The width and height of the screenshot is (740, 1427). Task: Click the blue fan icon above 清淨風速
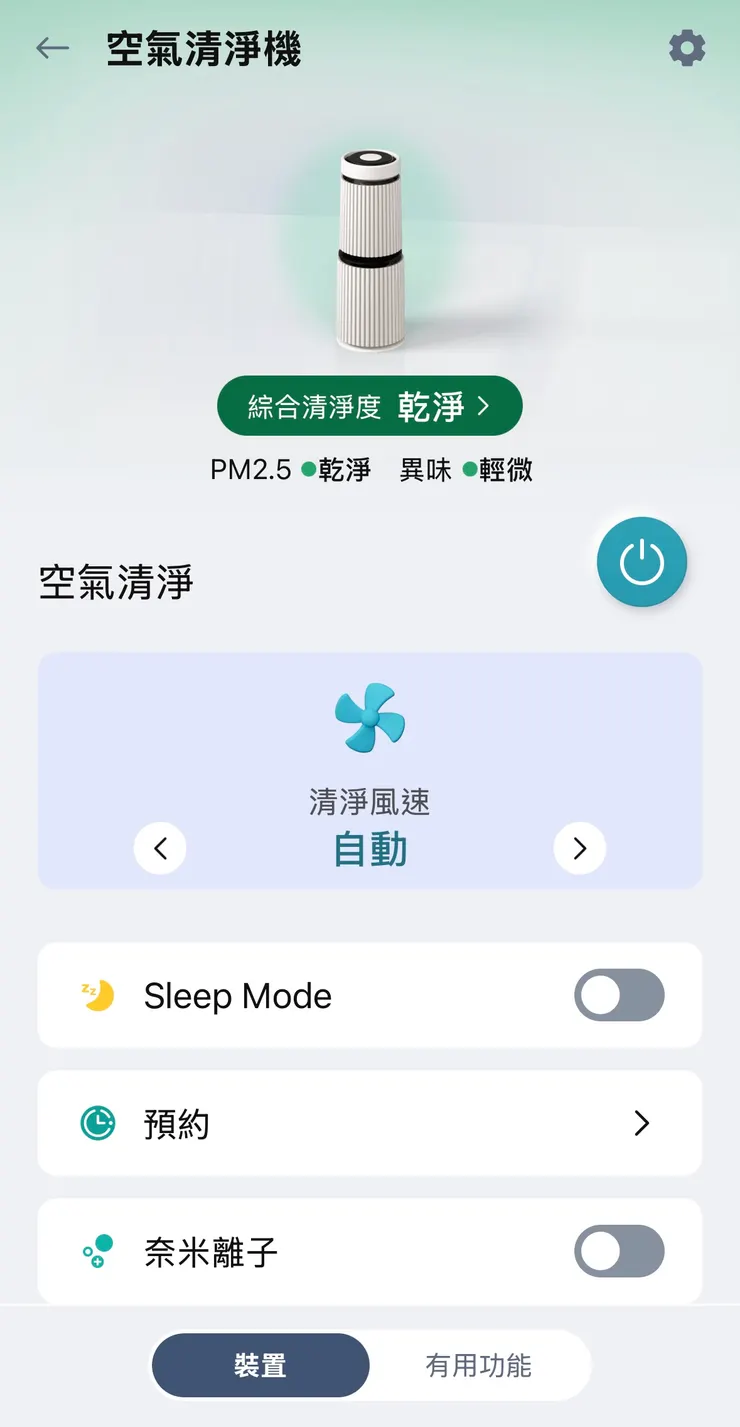(370, 717)
